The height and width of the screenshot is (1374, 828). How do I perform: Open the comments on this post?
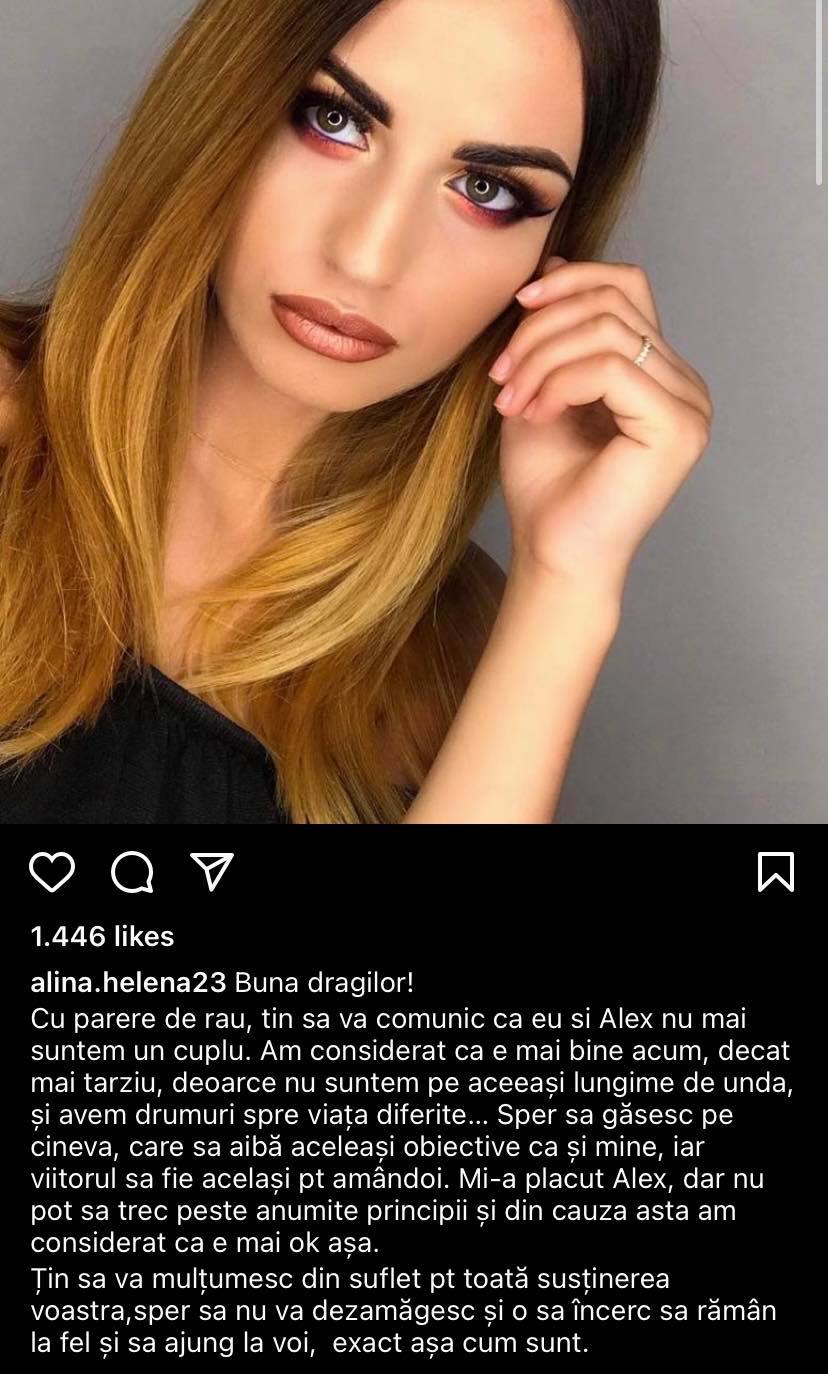132,871
